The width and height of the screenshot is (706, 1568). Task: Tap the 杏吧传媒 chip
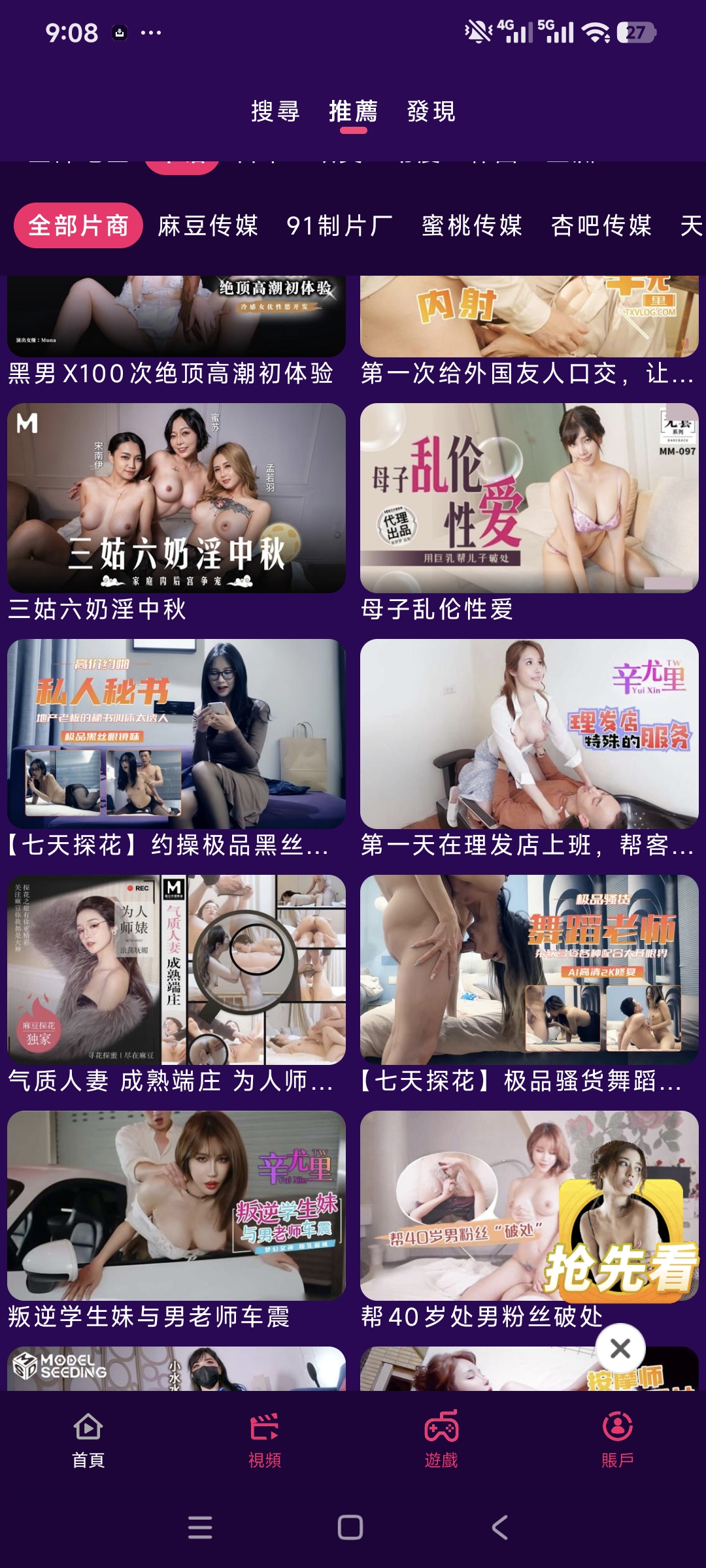[601, 225]
